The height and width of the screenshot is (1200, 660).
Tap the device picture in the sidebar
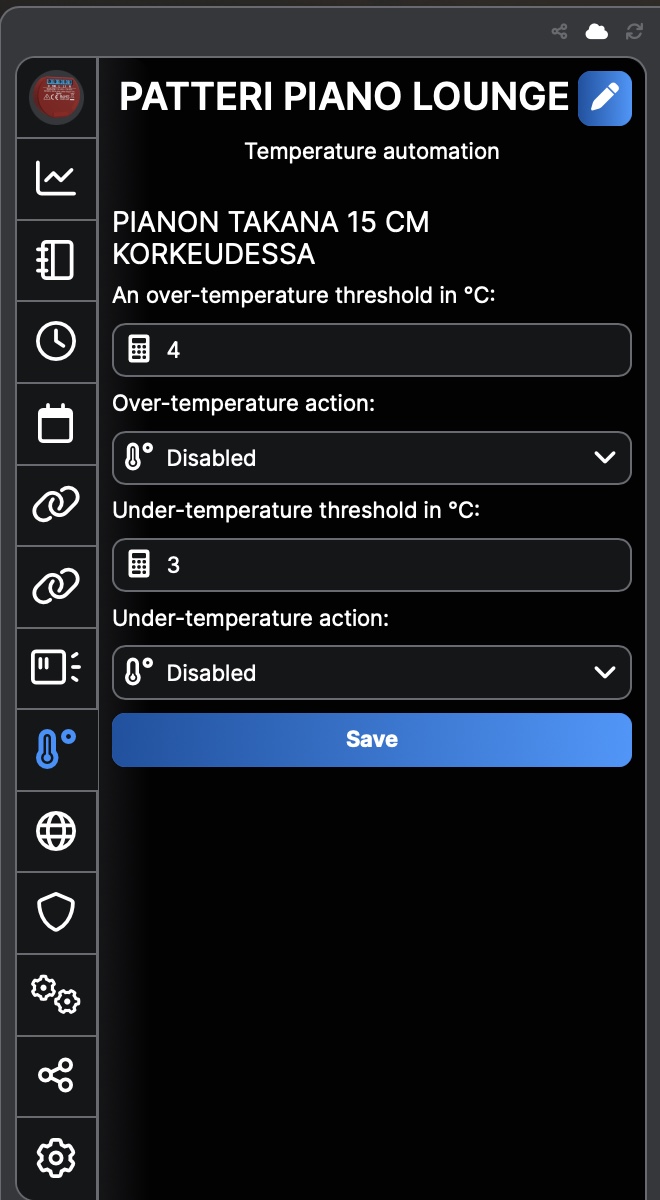pyautogui.click(x=56, y=98)
